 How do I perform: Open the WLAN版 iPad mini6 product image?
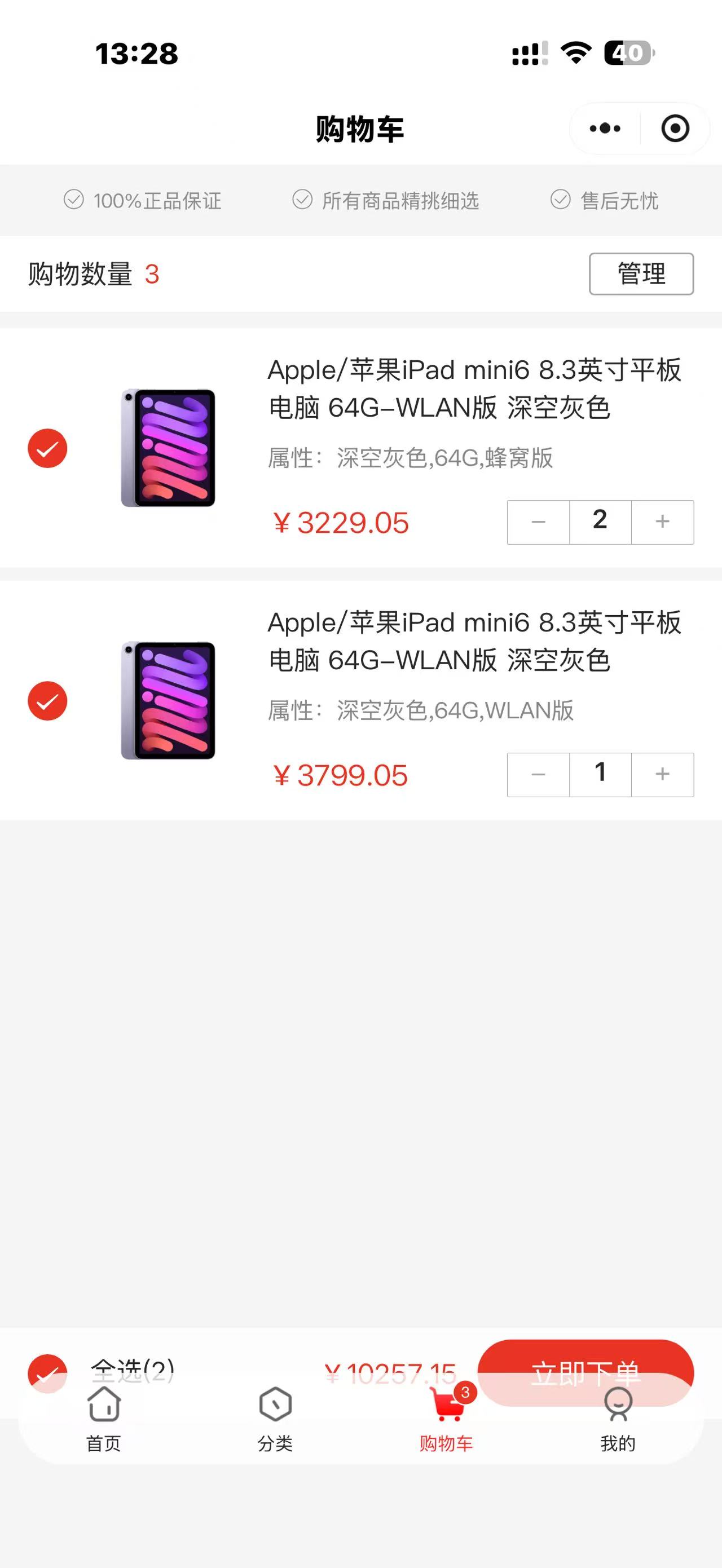(168, 701)
